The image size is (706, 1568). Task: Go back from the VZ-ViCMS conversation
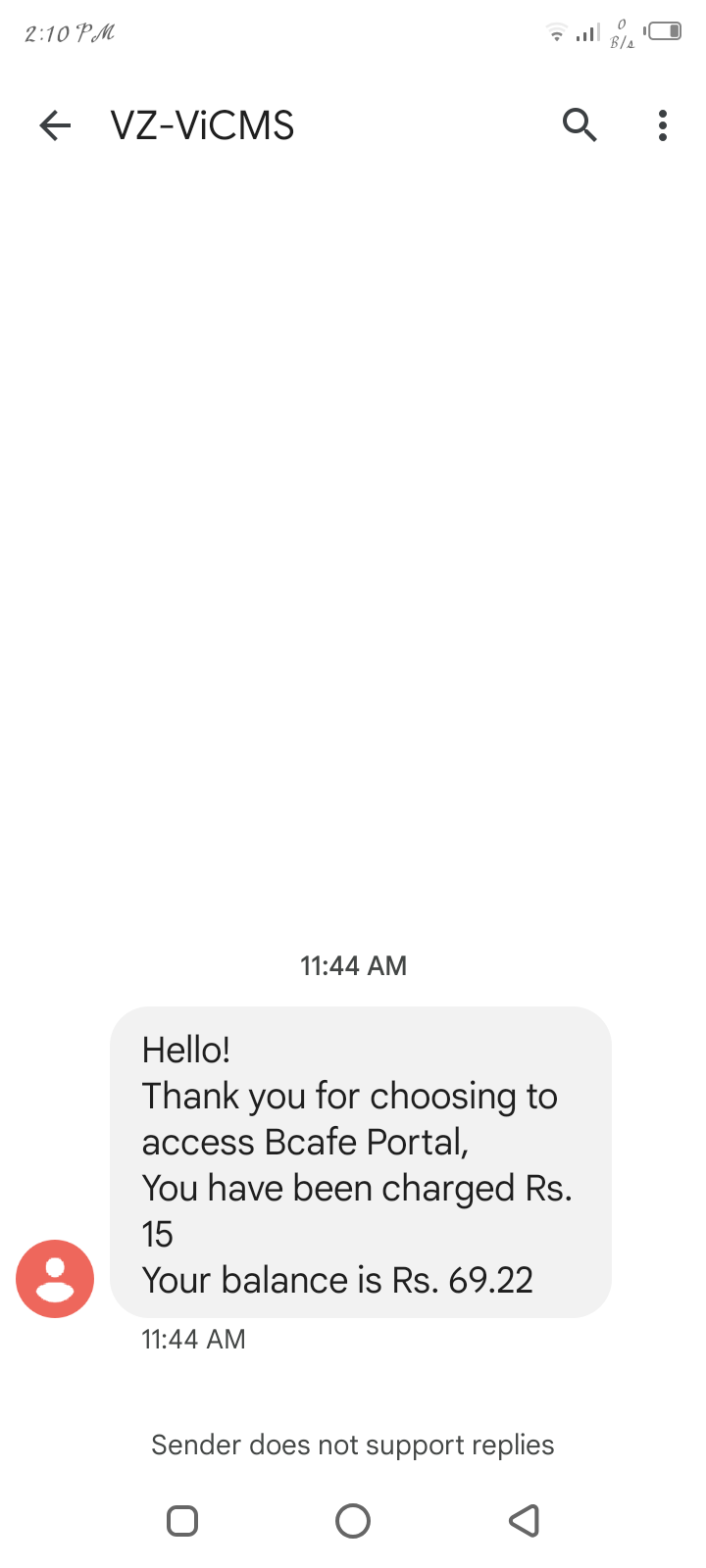coord(56,125)
